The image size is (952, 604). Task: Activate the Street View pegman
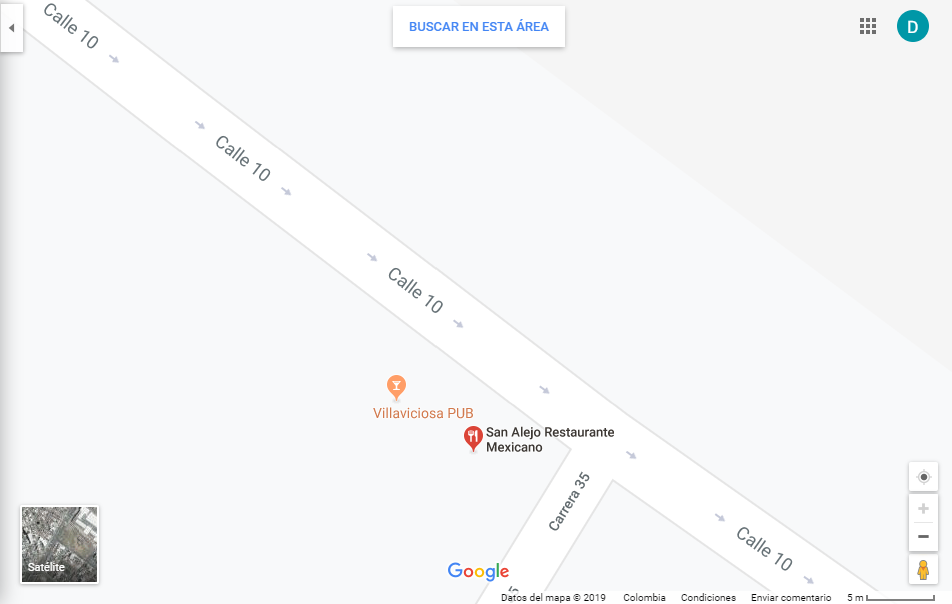coord(923,570)
